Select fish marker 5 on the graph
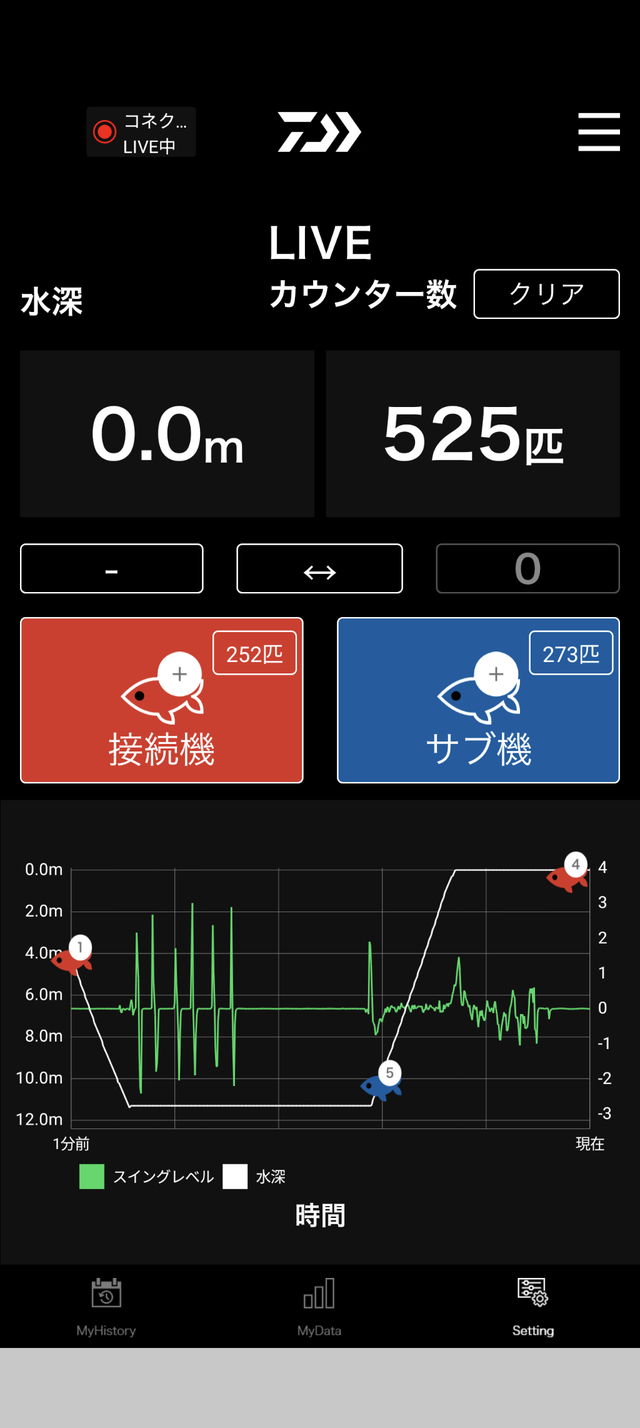Image resolution: width=640 pixels, height=1428 pixels. (382, 1082)
